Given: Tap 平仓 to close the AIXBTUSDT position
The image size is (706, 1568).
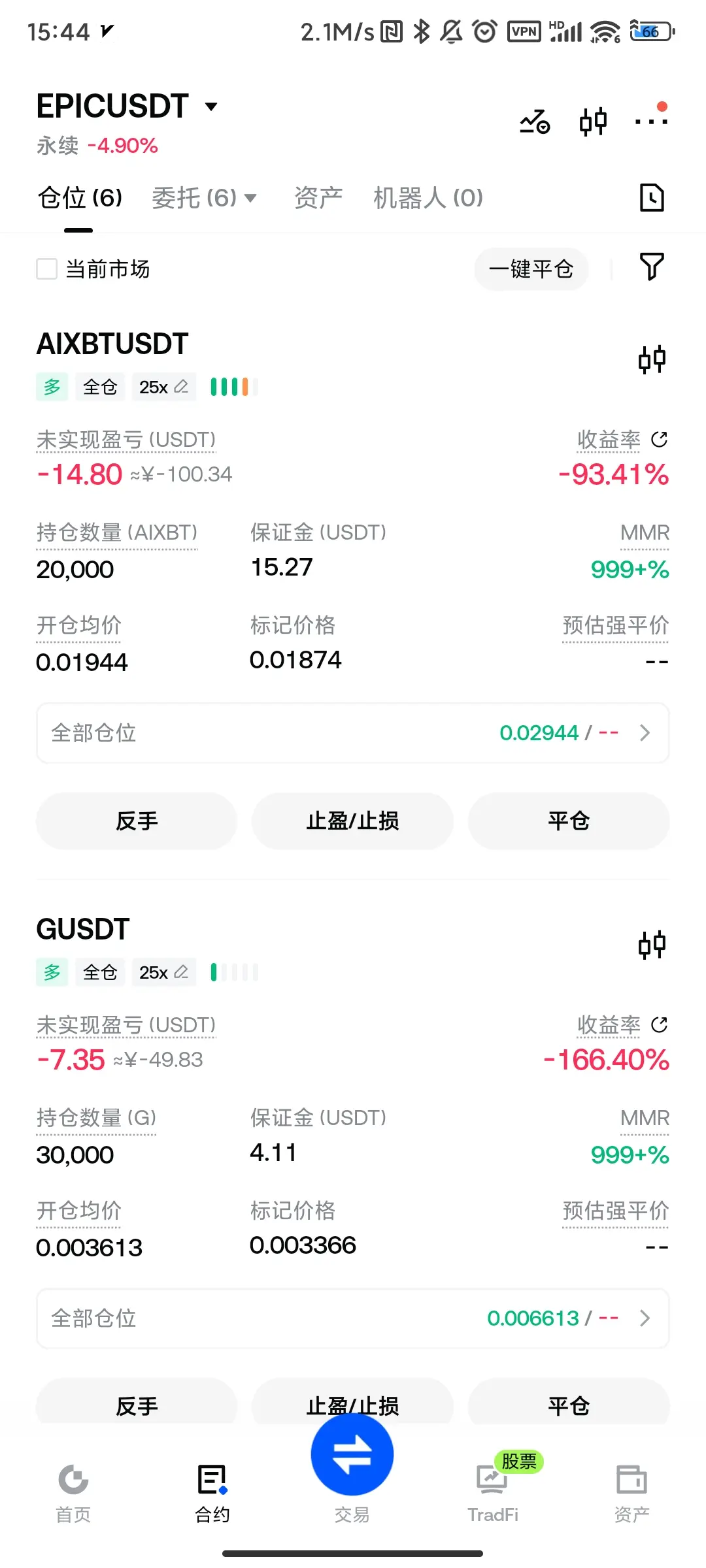Looking at the screenshot, I should coord(569,821).
